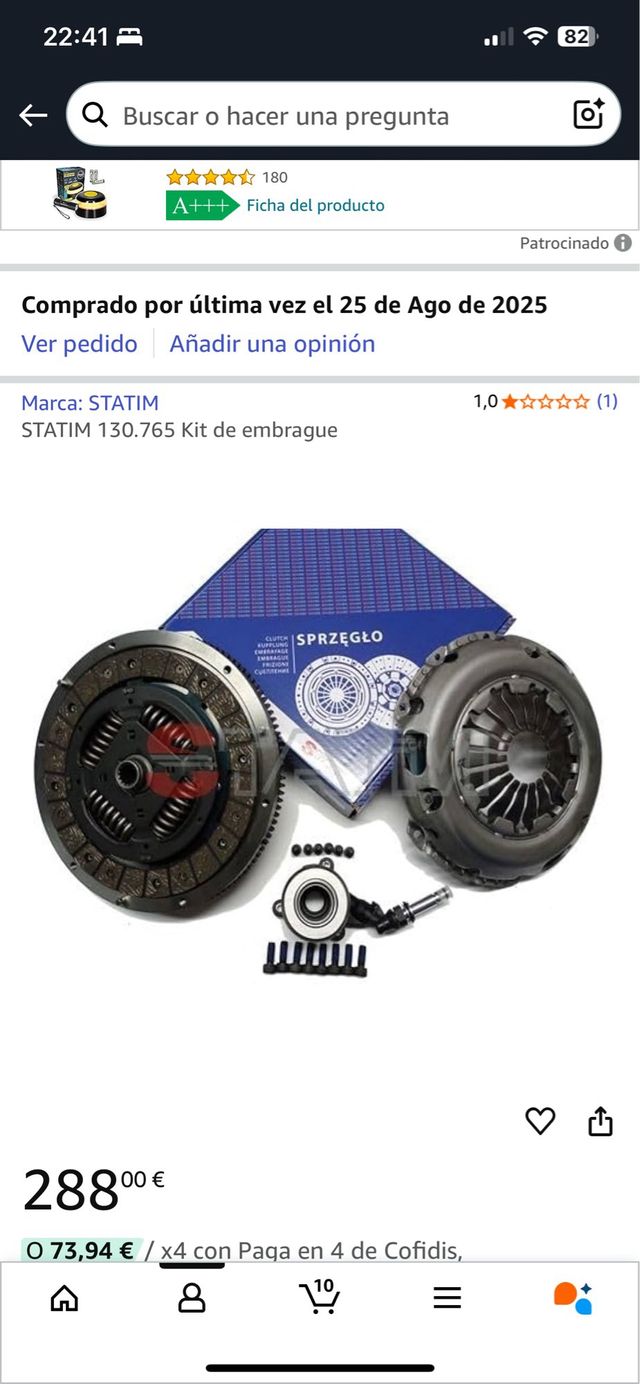The width and height of the screenshot is (640, 1384).
Task: Visit the Marca: STATIM brand page
Action: coord(90,403)
